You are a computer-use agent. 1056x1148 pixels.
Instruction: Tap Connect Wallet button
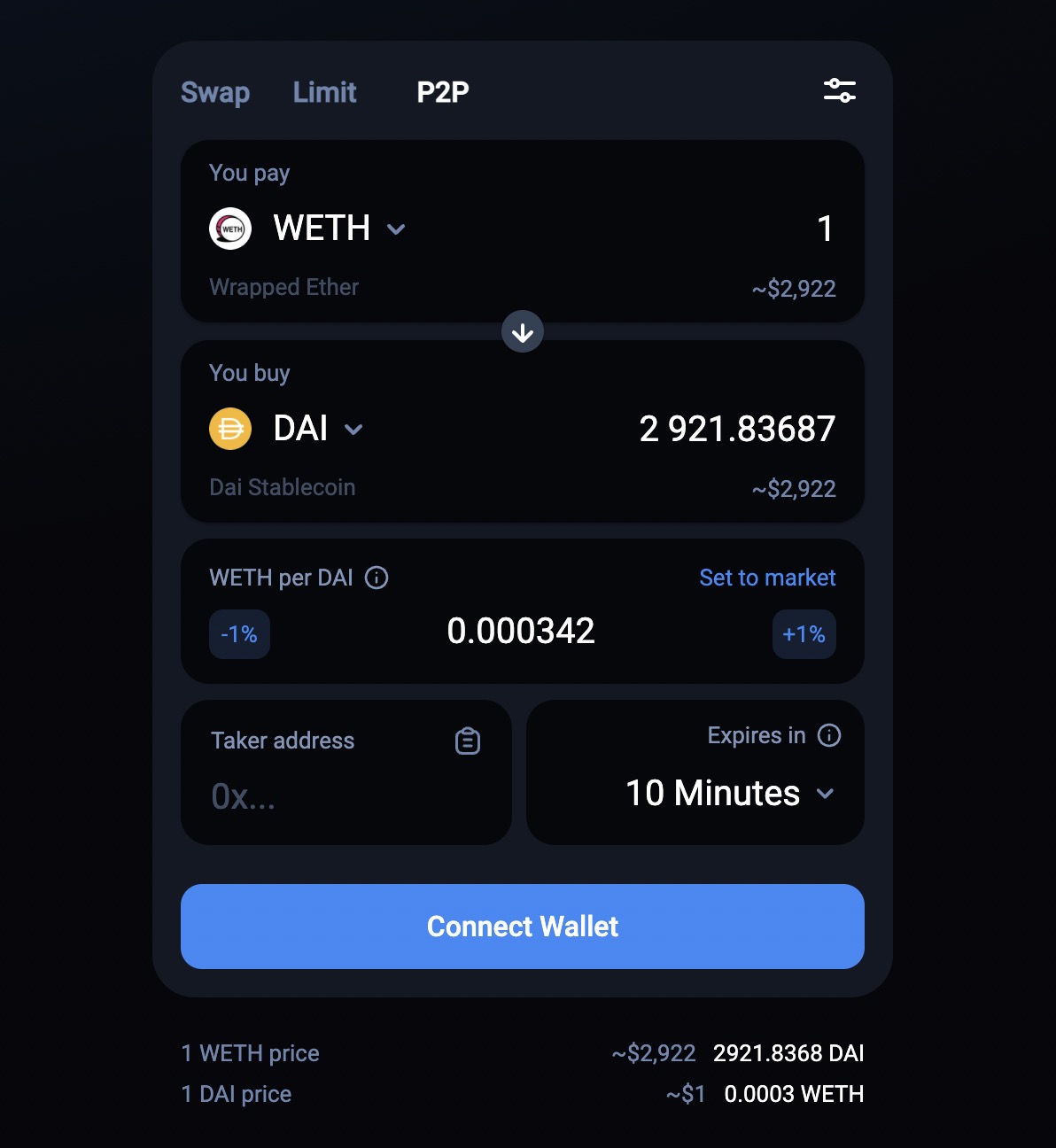(523, 927)
